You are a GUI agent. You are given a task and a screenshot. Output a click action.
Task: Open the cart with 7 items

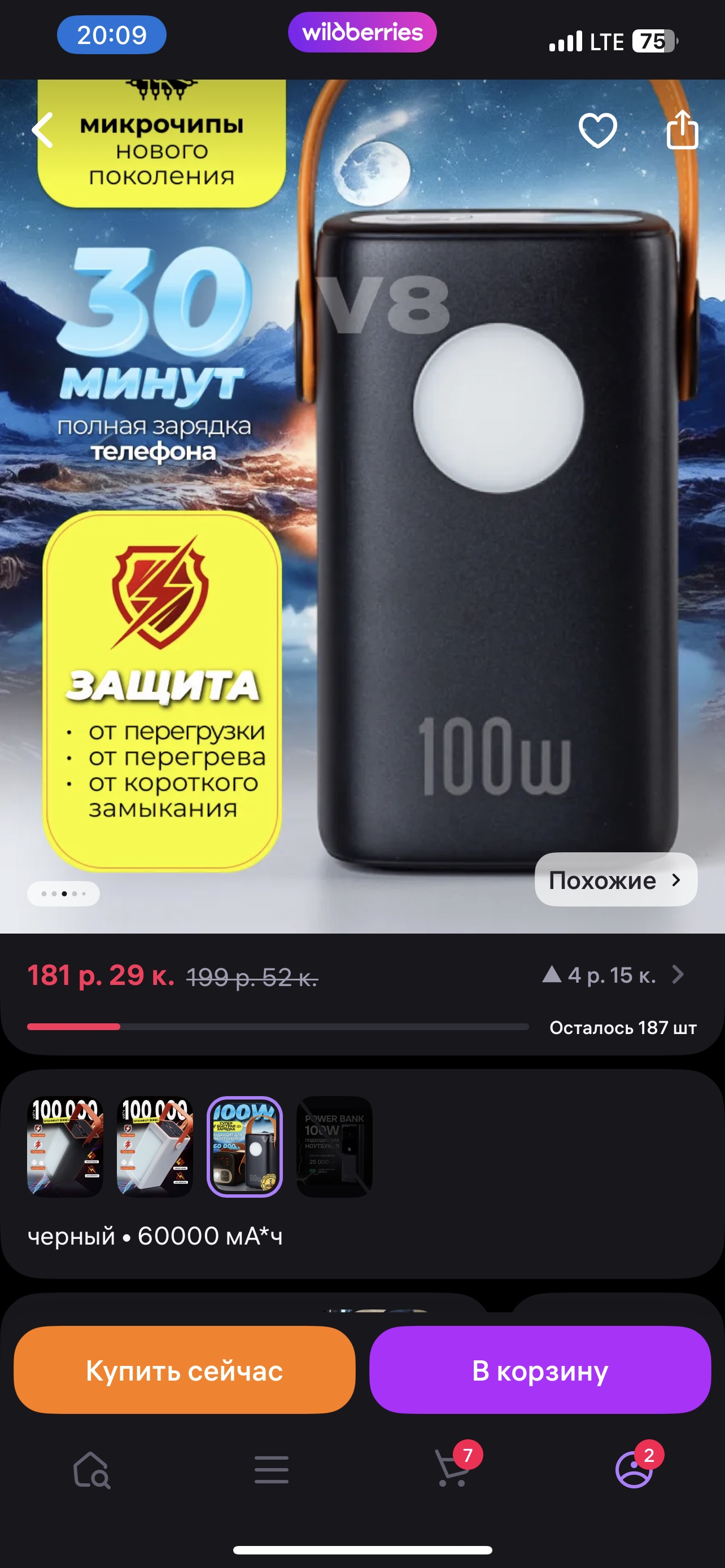[453, 1470]
